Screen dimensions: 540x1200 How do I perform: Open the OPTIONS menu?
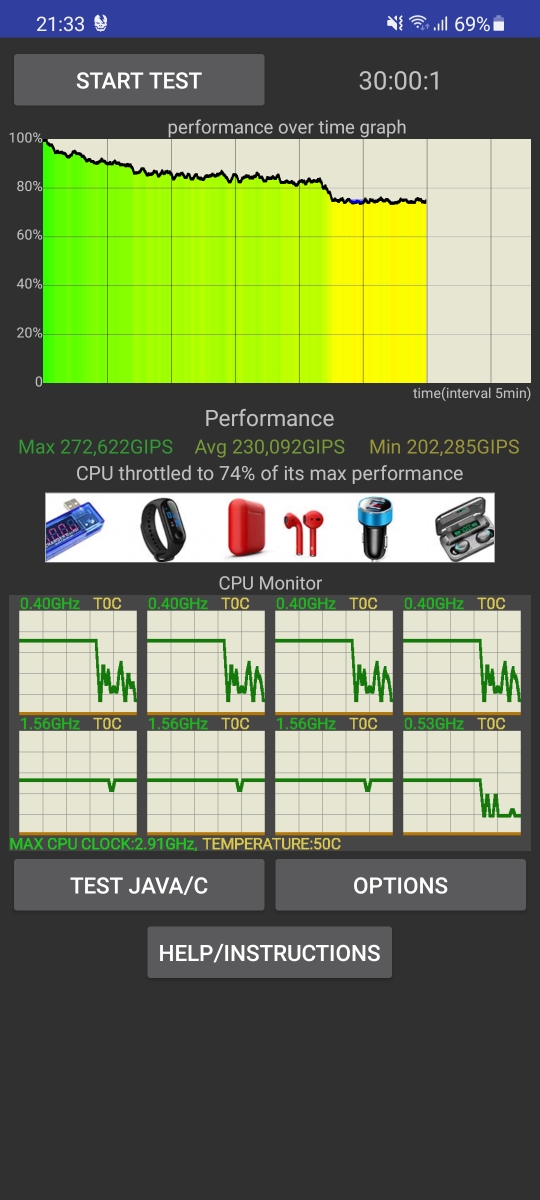[400, 885]
